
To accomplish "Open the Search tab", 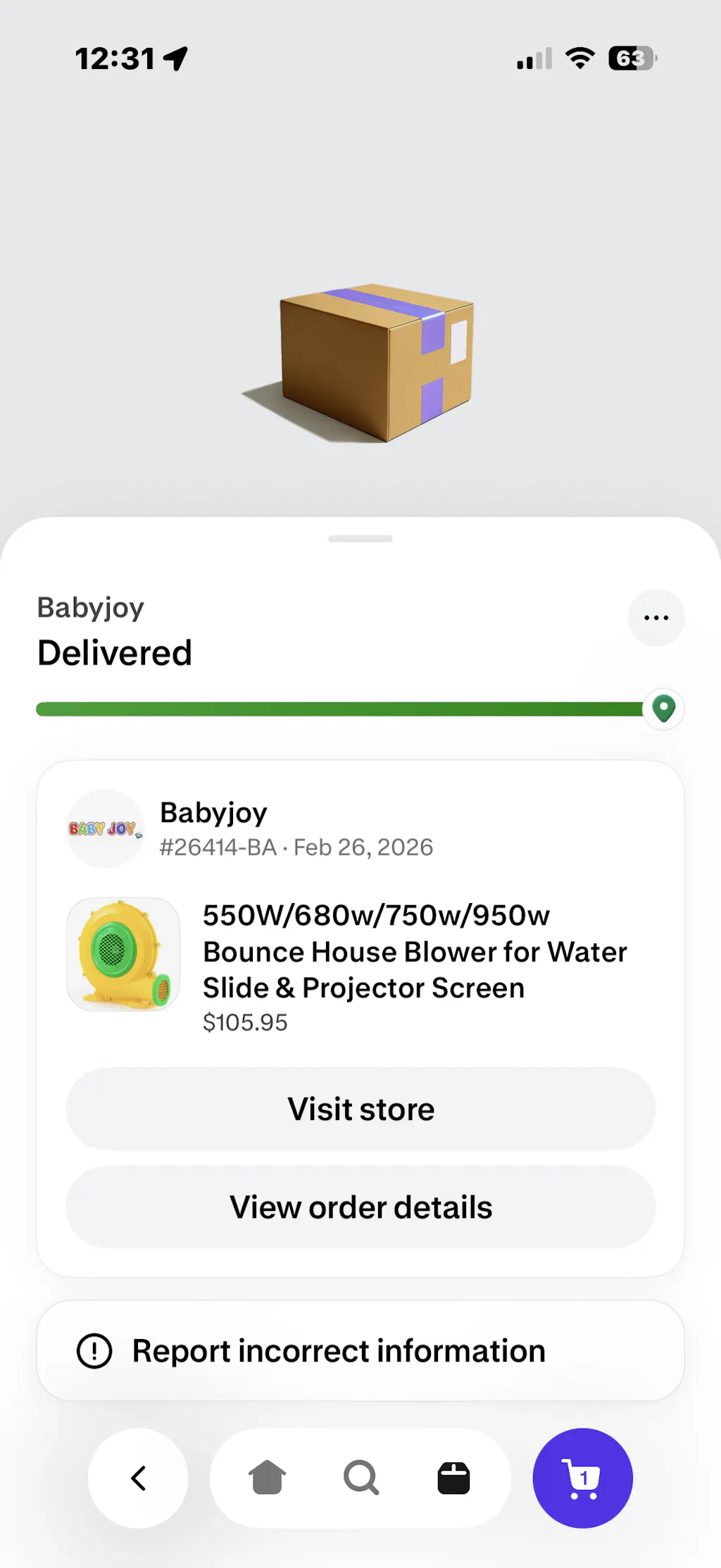I will click(x=360, y=1478).
